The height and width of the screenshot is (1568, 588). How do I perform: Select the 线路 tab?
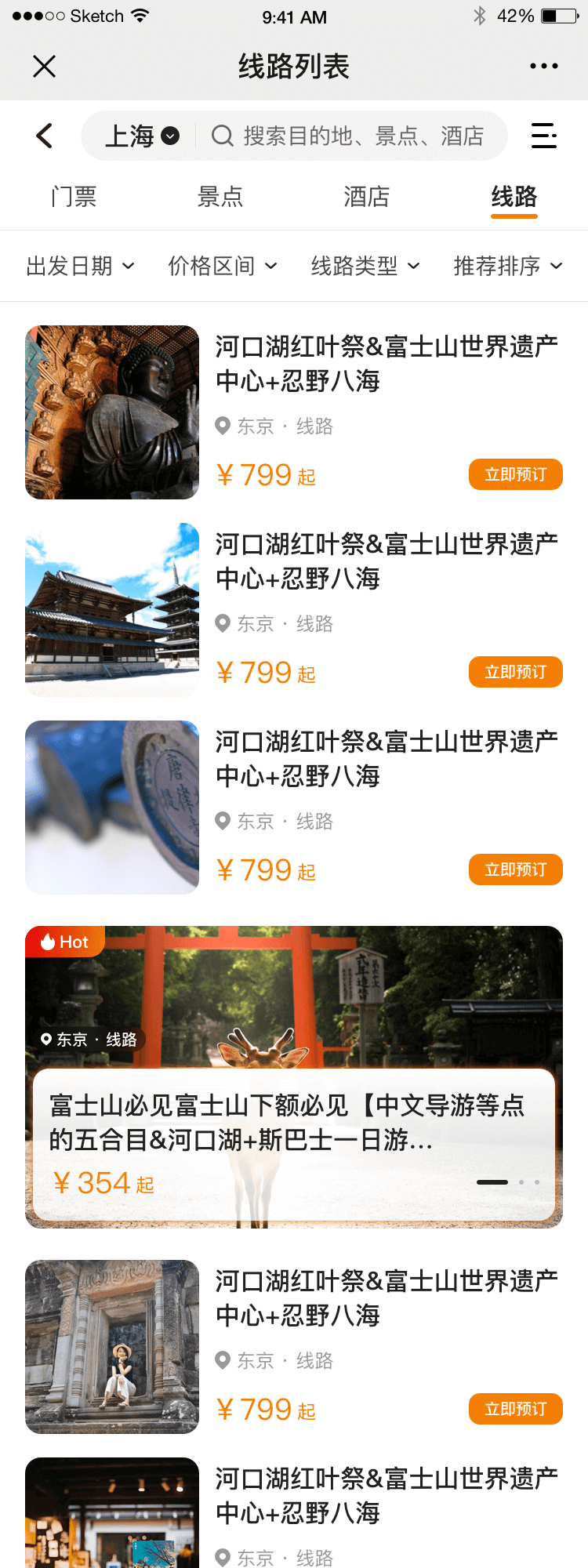click(514, 197)
